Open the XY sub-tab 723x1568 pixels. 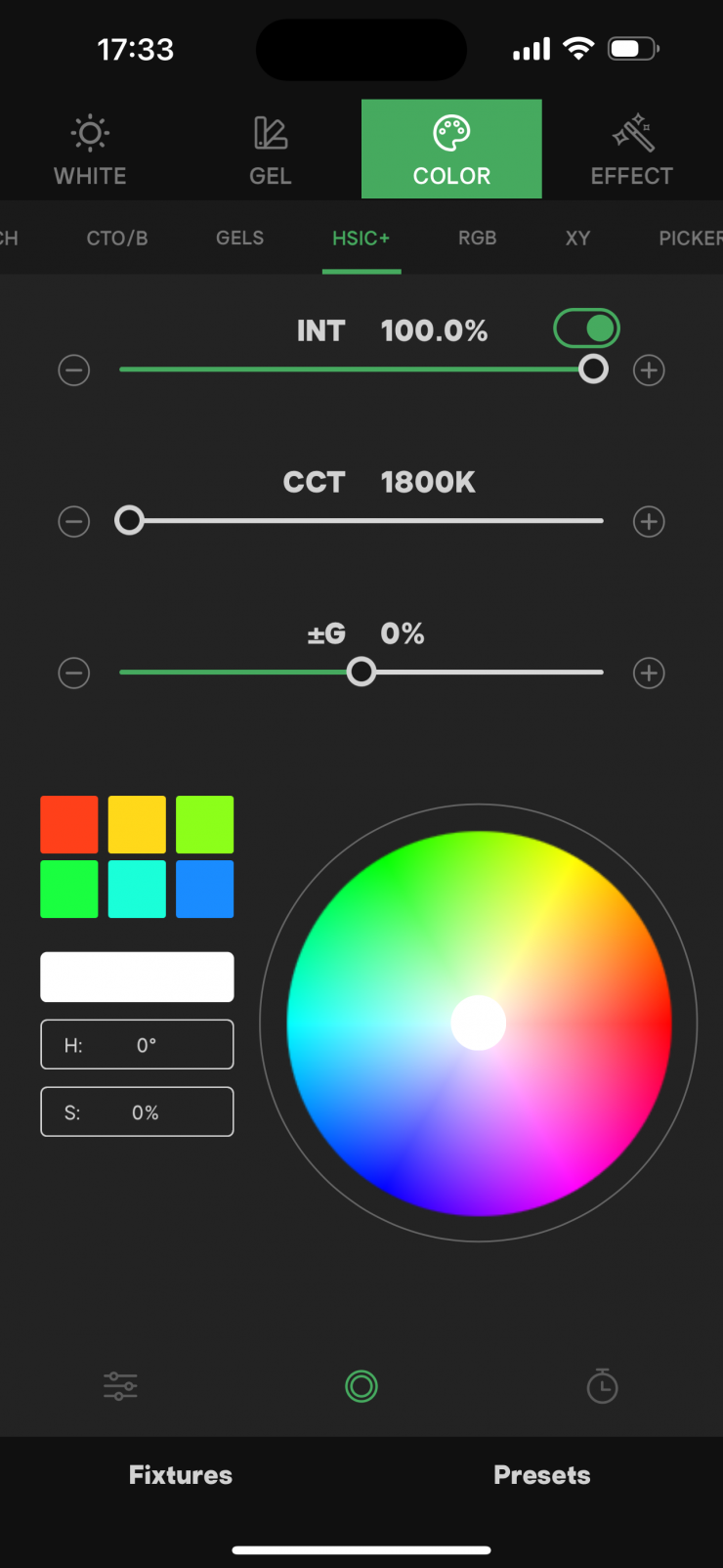pyautogui.click(x=577, y=238)
